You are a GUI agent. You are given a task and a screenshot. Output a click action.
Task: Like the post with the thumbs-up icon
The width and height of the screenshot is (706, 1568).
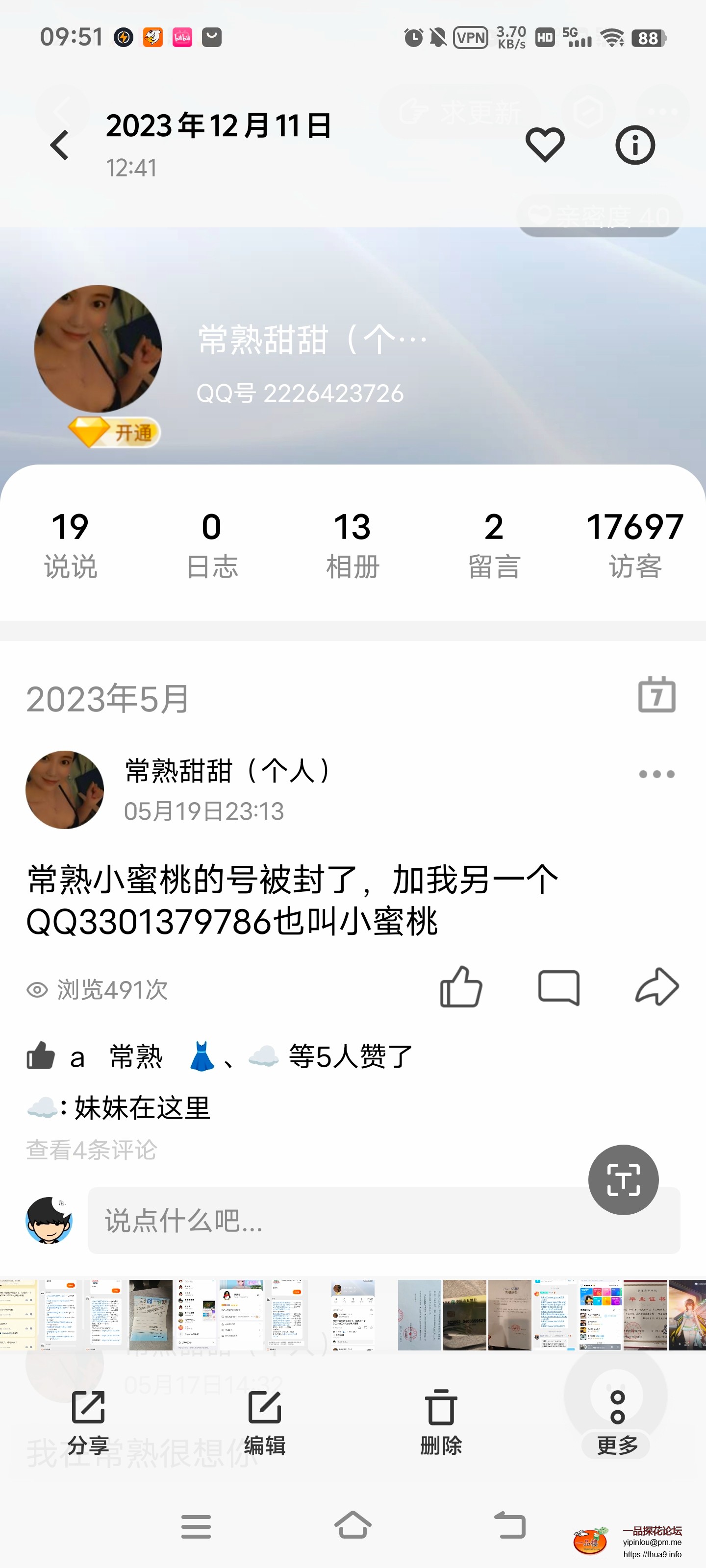[x=461, y=987]
